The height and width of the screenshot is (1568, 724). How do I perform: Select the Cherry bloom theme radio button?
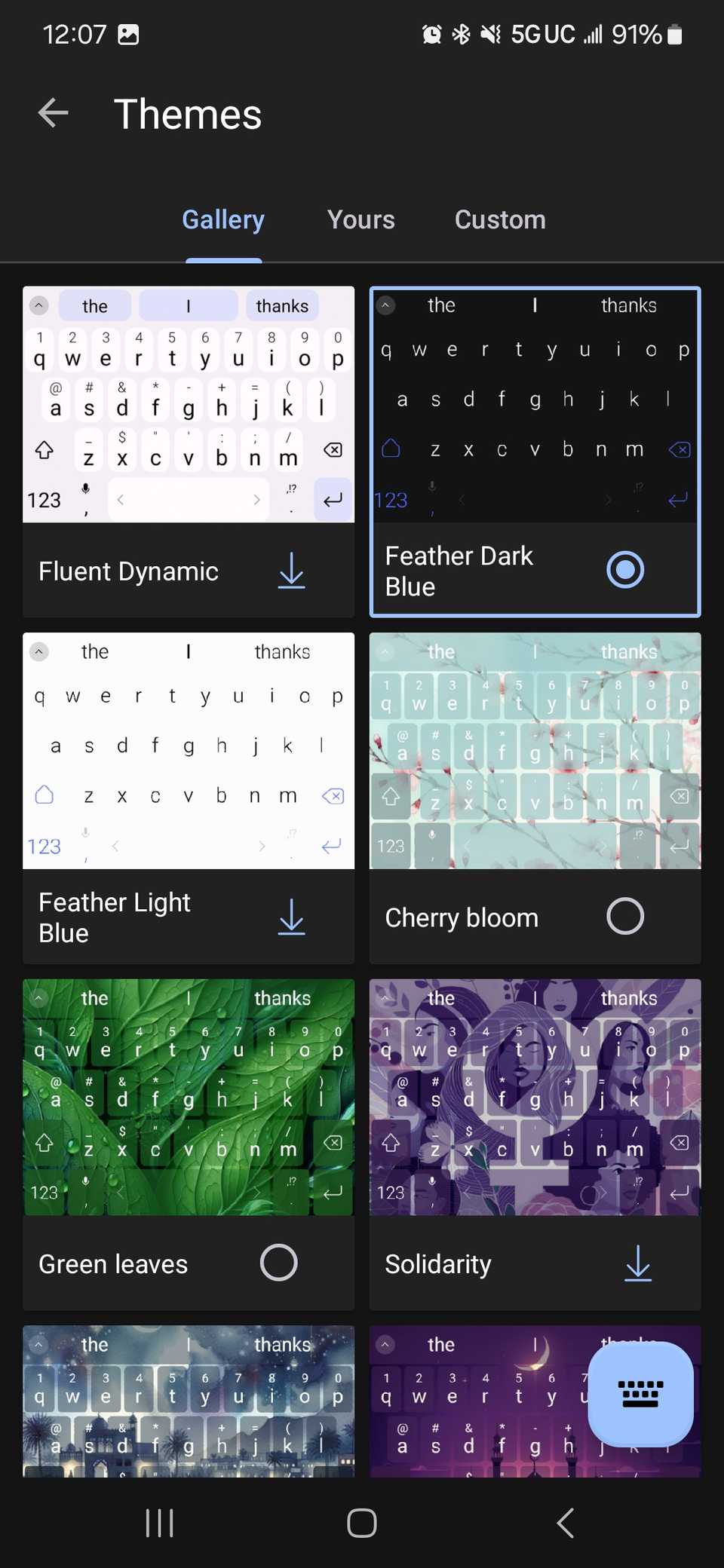click(x=624, y=915)
